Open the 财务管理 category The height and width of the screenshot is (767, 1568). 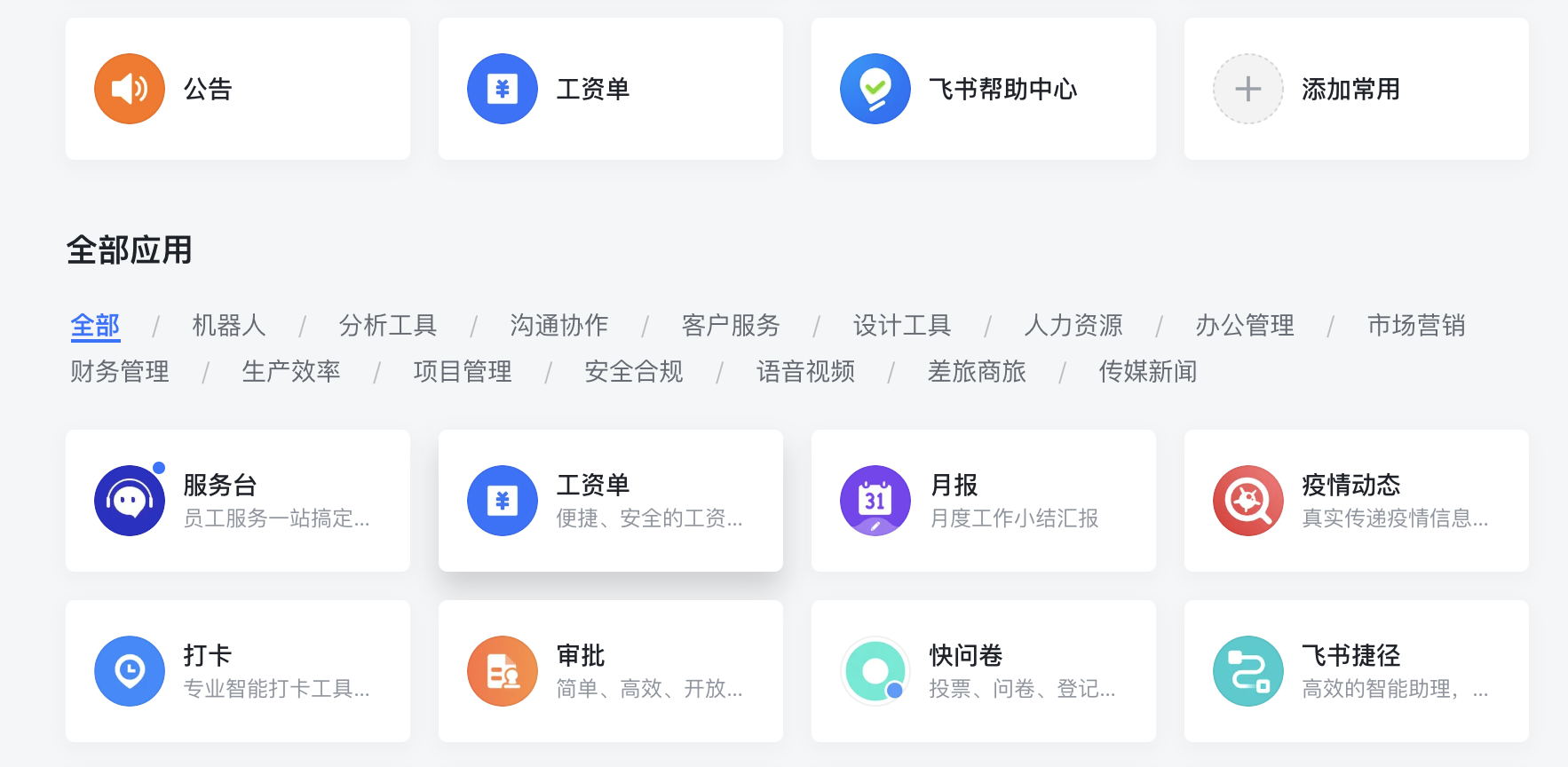pyautogui.click(x=120, y=372)
